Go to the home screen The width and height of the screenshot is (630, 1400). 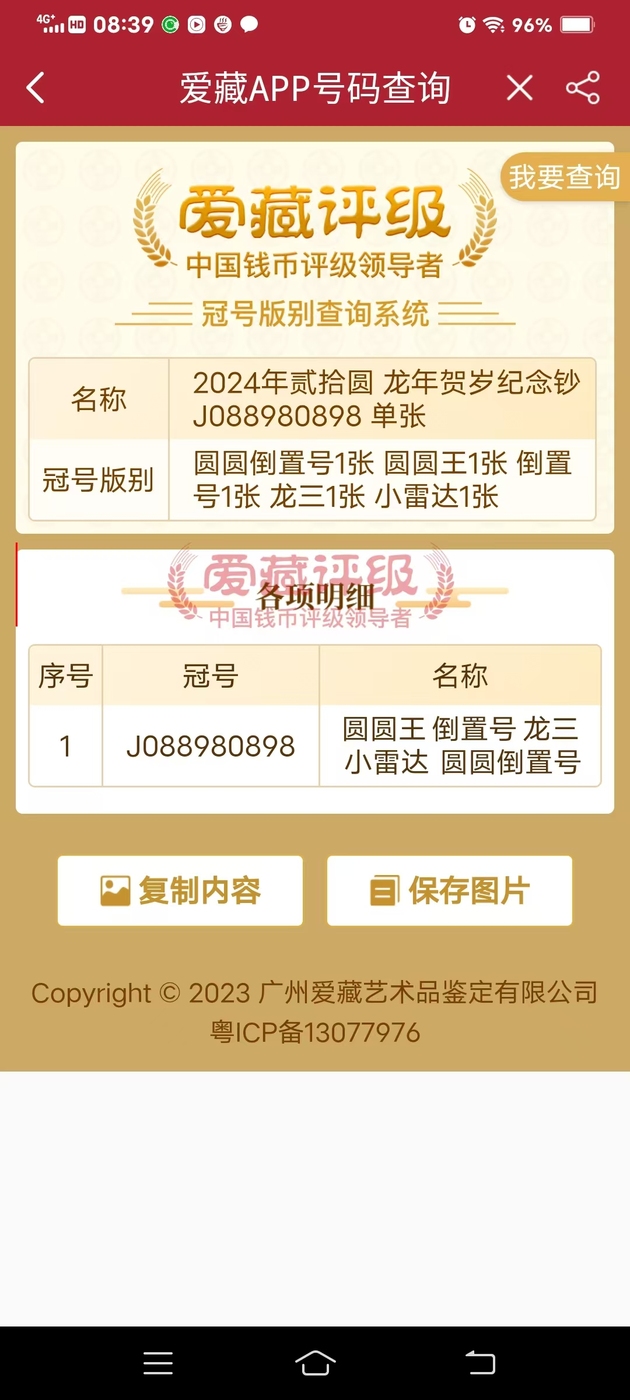(x=315, y=1362)
